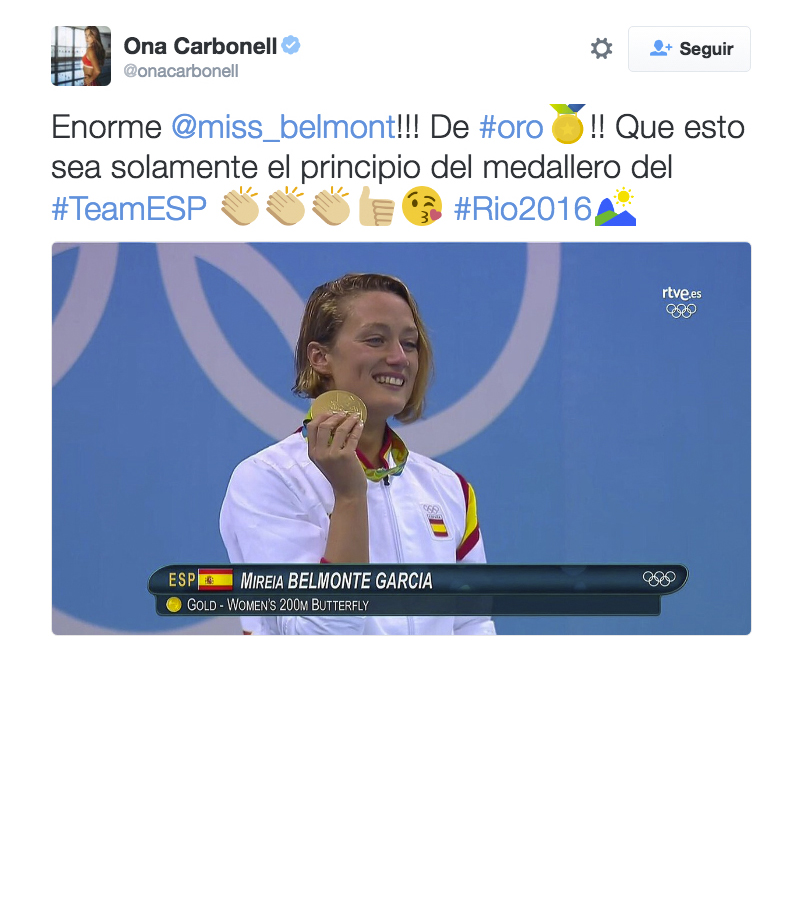
Task: Open the attached medal ceremony photo
Action: point(401,438)
